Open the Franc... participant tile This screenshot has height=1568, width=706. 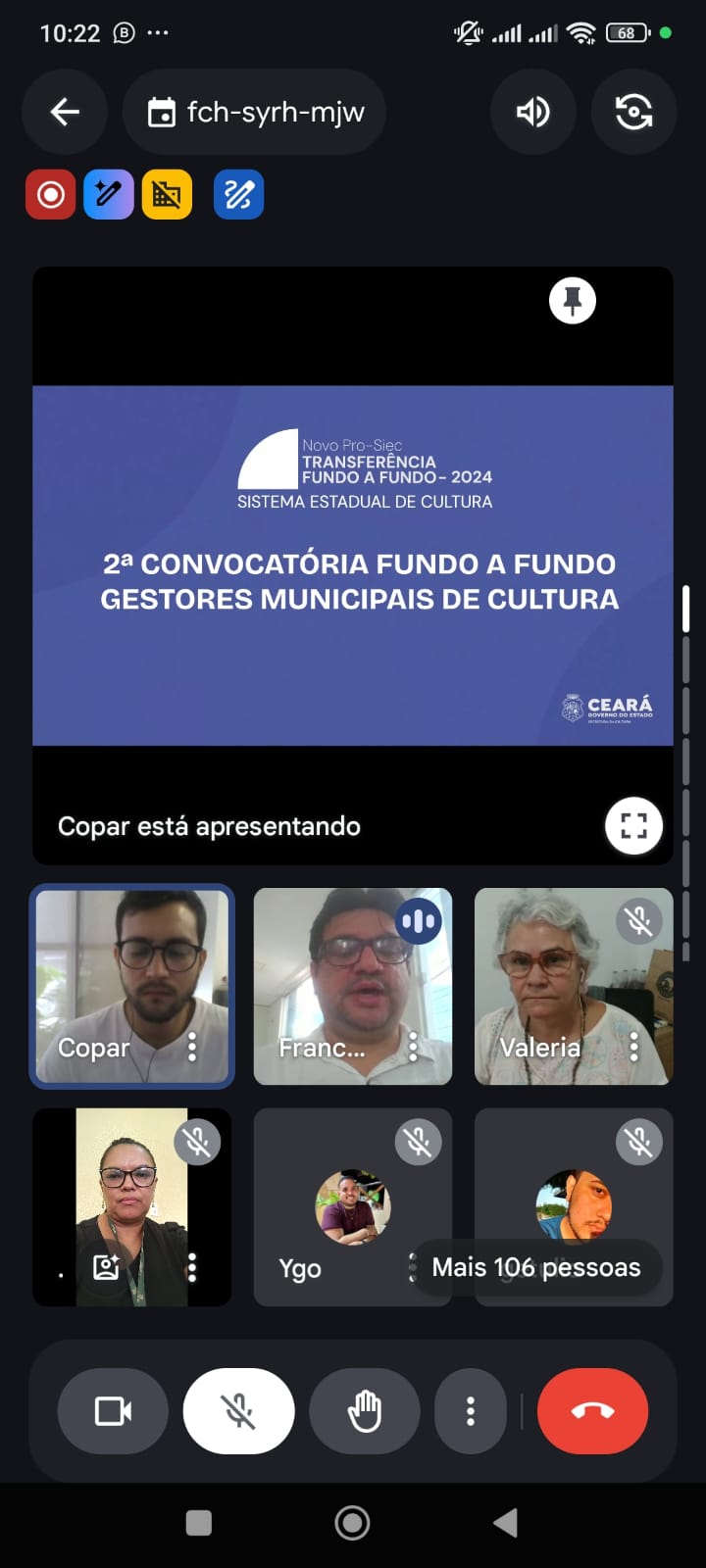pyautogui.click(x=333, y=986)
